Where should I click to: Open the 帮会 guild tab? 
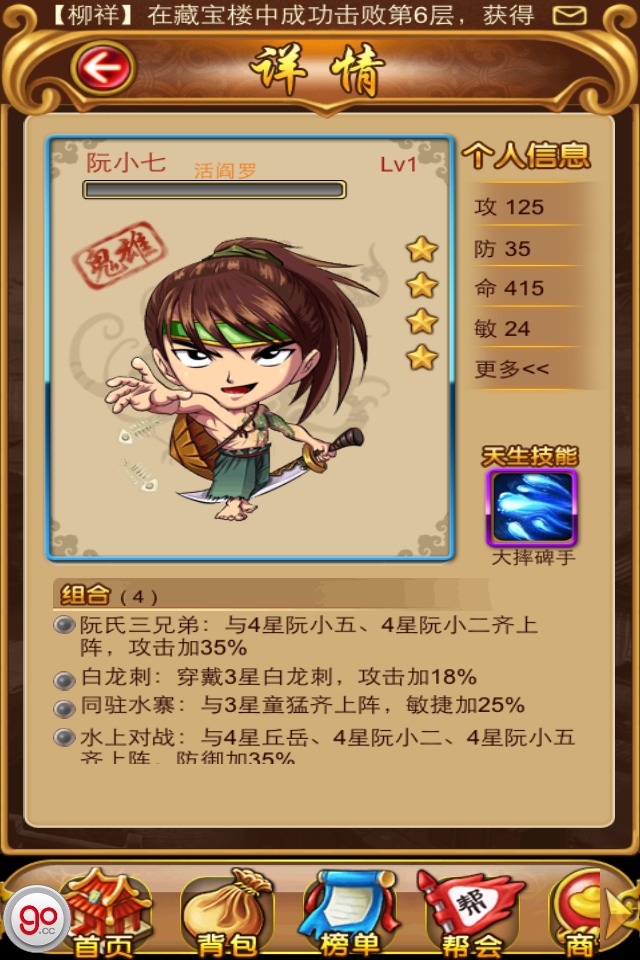472,912
